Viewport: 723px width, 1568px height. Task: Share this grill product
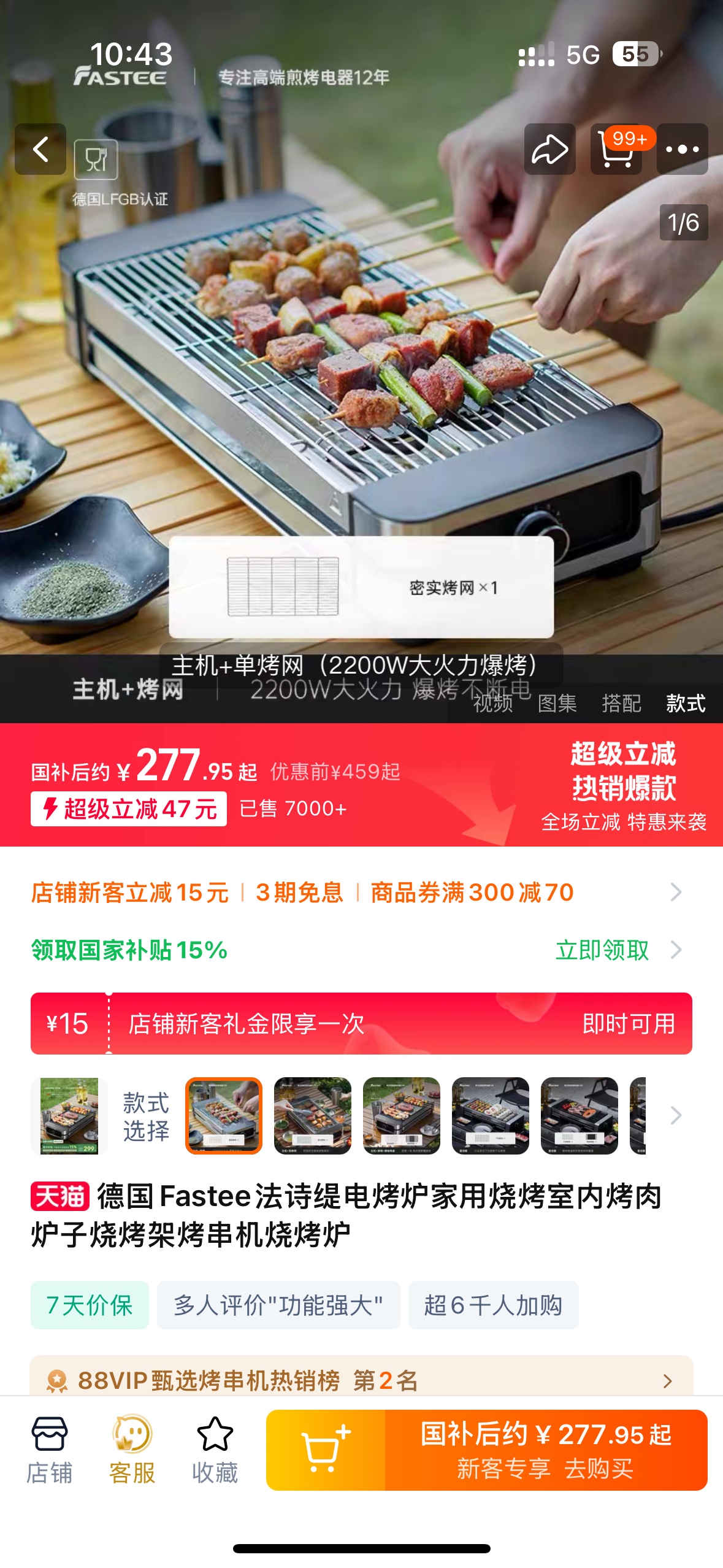(x=549, y=149)
